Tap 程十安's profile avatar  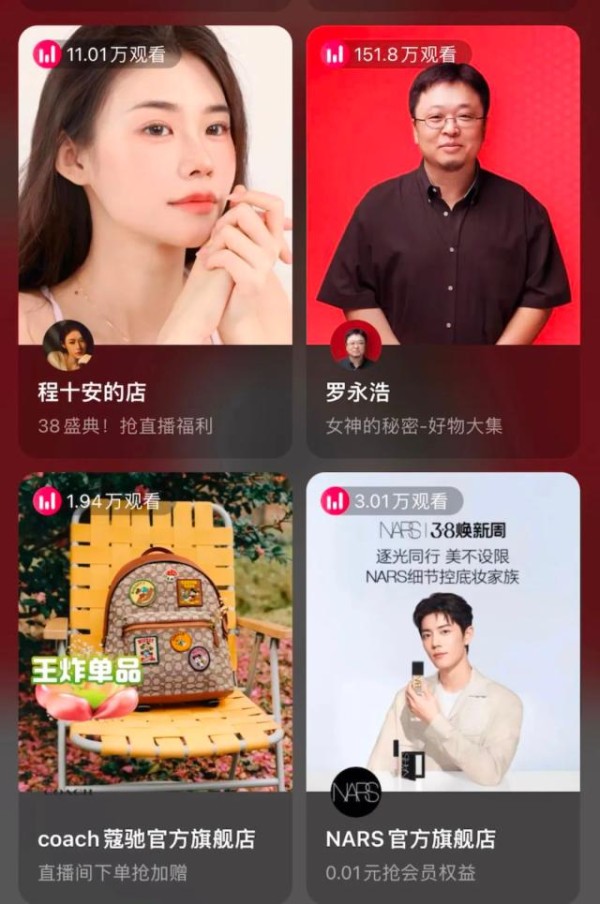(68, 346)
